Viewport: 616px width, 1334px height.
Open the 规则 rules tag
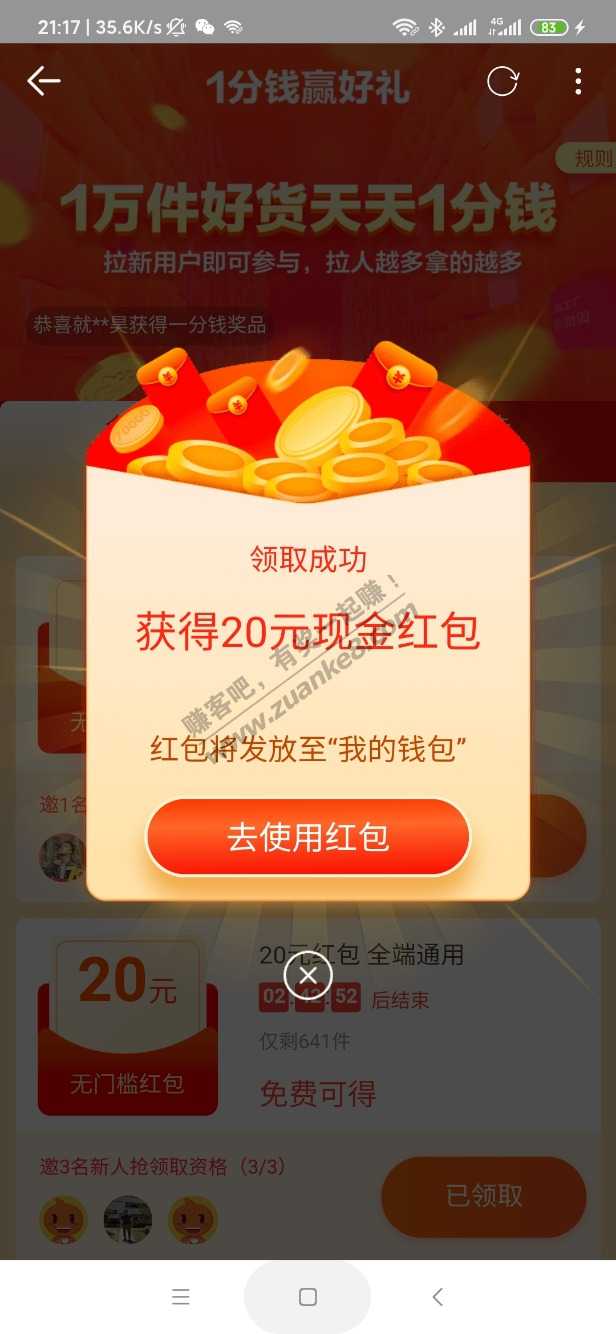(x=590, y=158)
